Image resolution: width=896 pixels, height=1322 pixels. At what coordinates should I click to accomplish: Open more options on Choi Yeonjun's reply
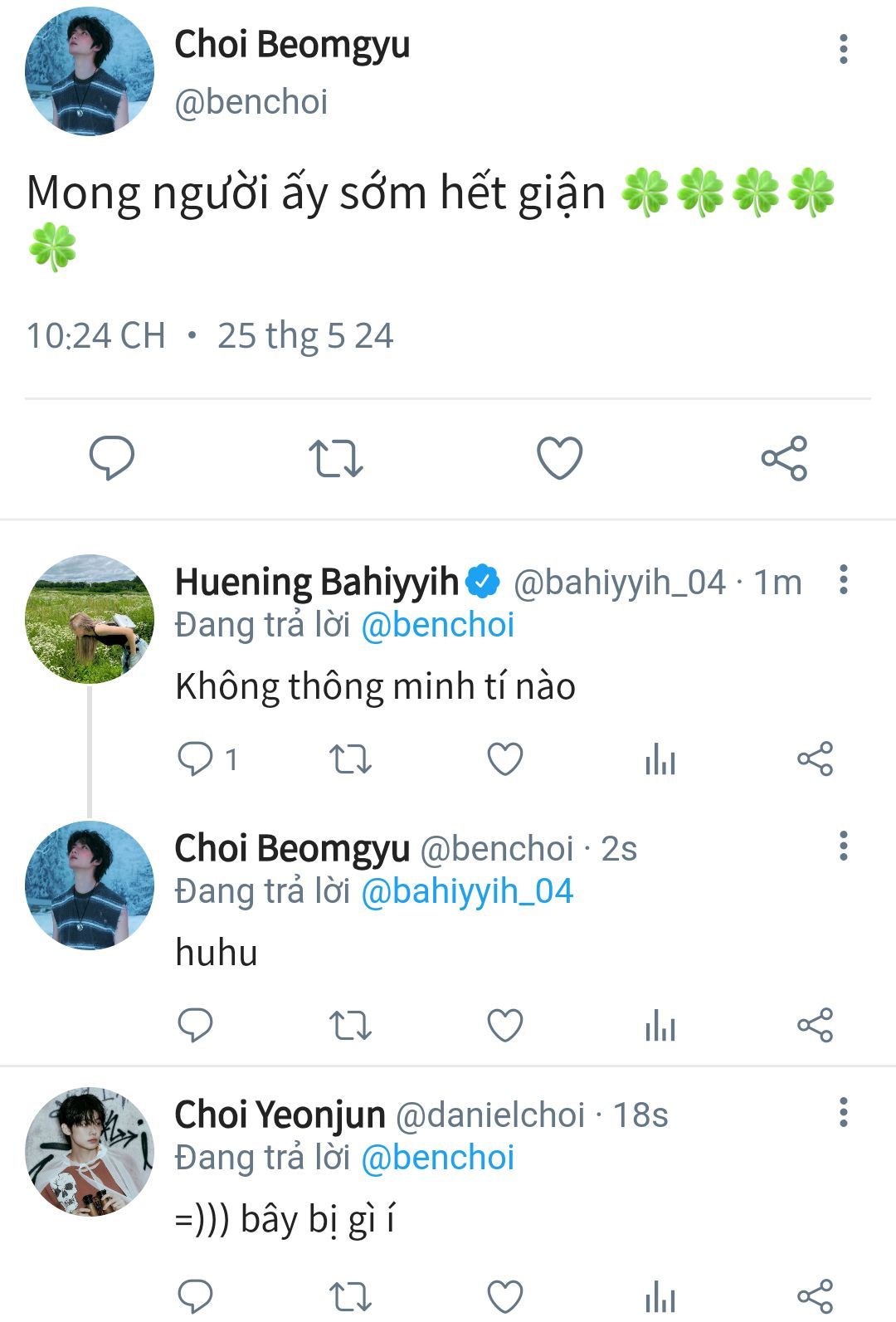point(843,1113)
